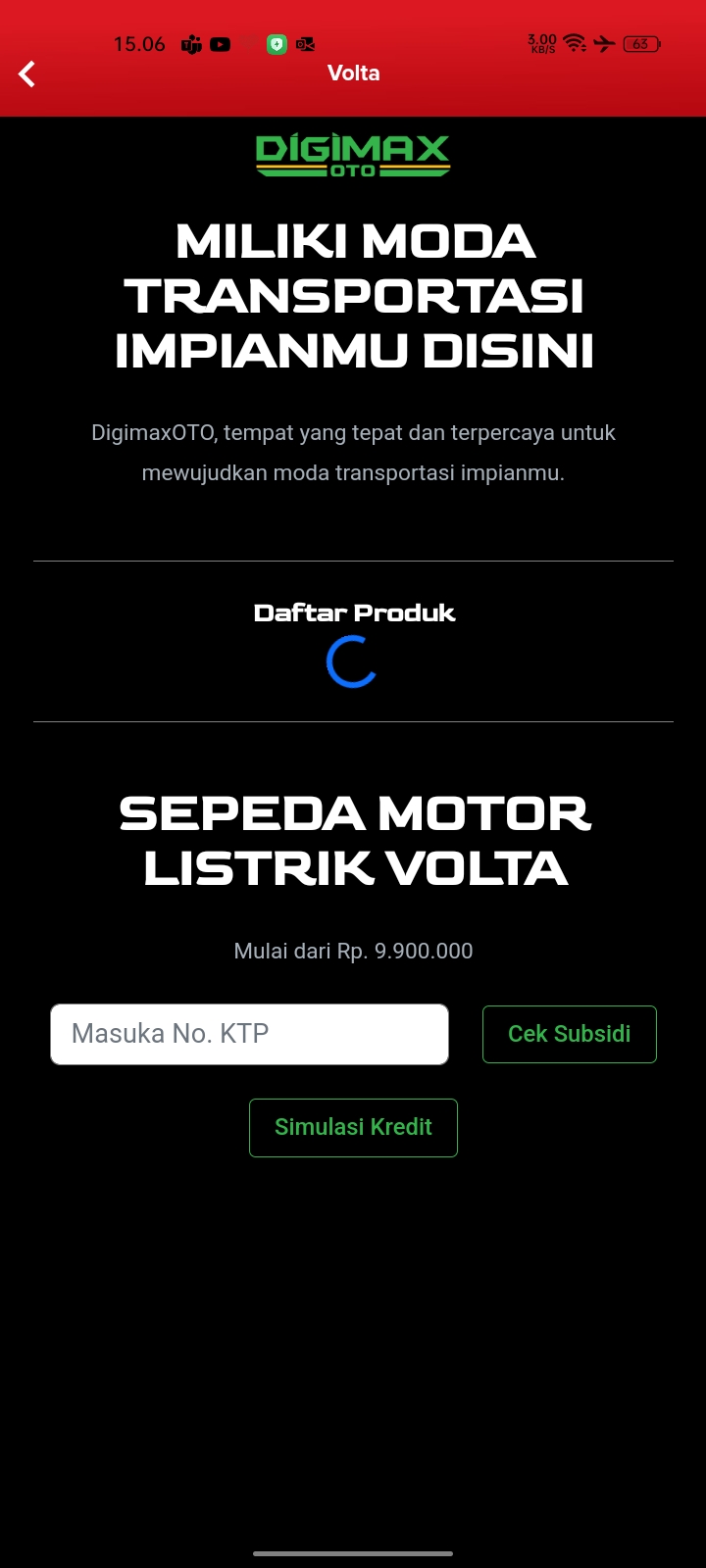This screenshot has height=1568, width=706.
Task: Go back using the header arrow
Action: pos(27,73)
